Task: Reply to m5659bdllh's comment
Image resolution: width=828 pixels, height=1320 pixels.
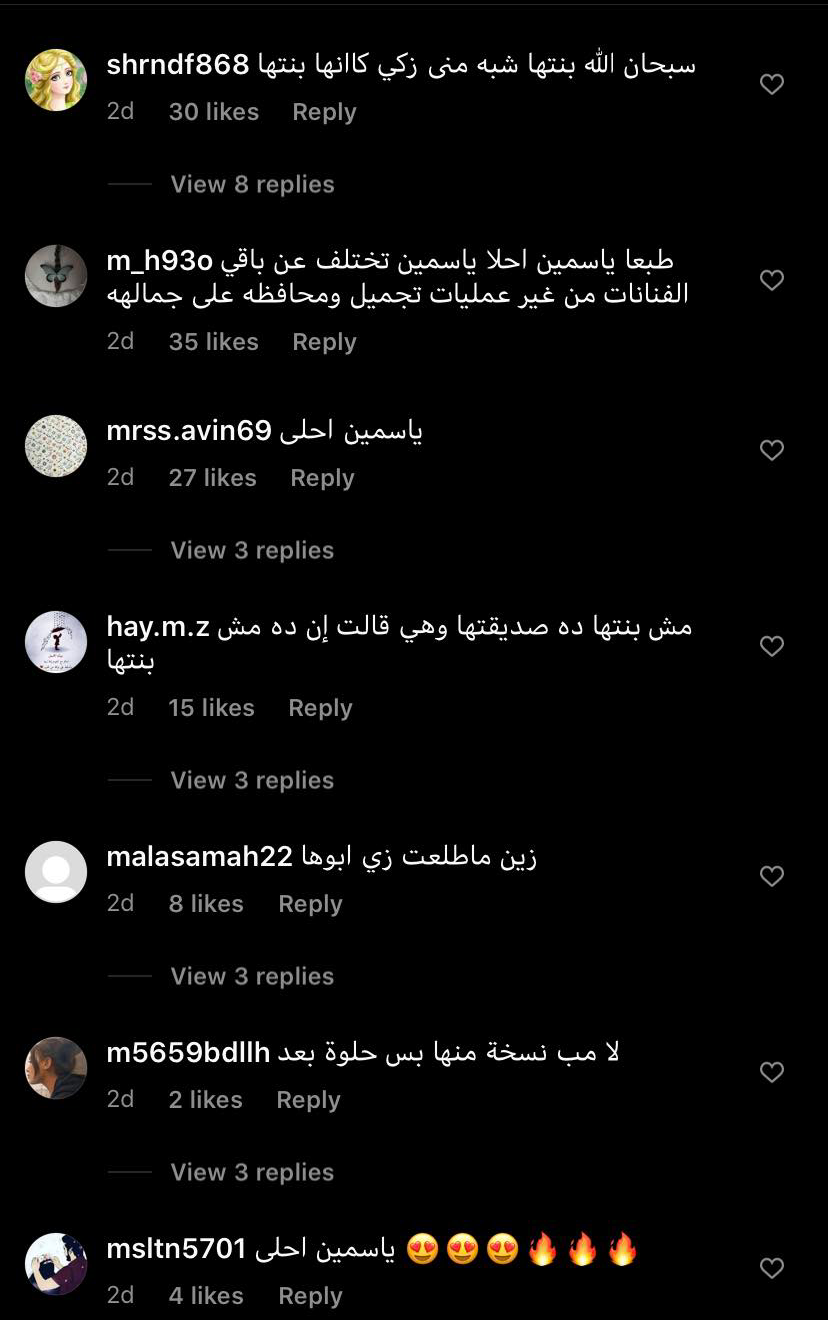Action: pos(308,1100)
